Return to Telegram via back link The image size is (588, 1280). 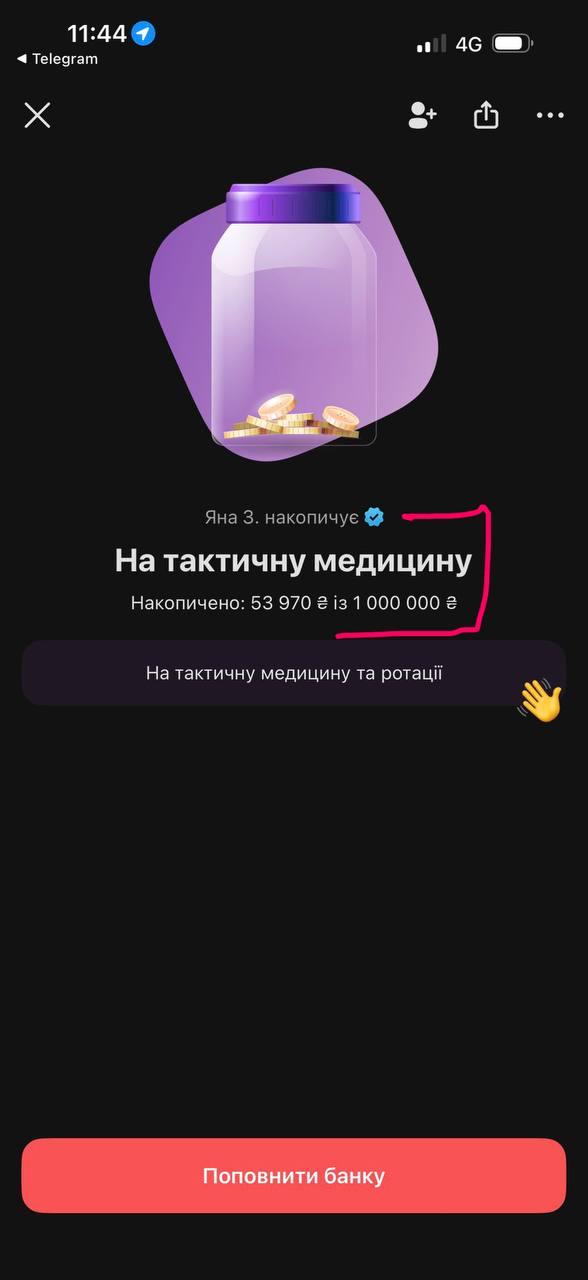tap(57, 59)
